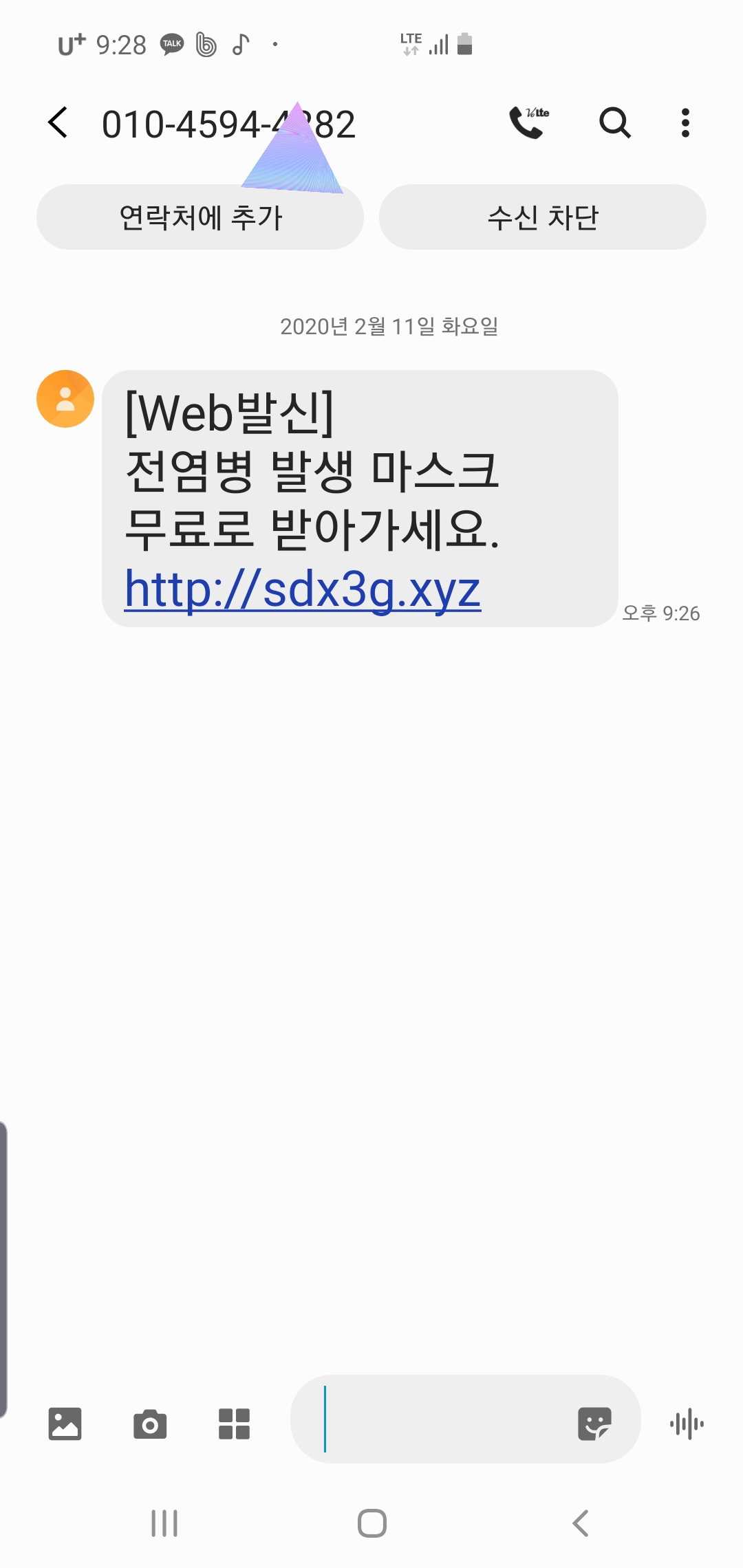The image size is (743, 1568).
Task: Go to the home screen
Action: click(x=372, y=1523)
